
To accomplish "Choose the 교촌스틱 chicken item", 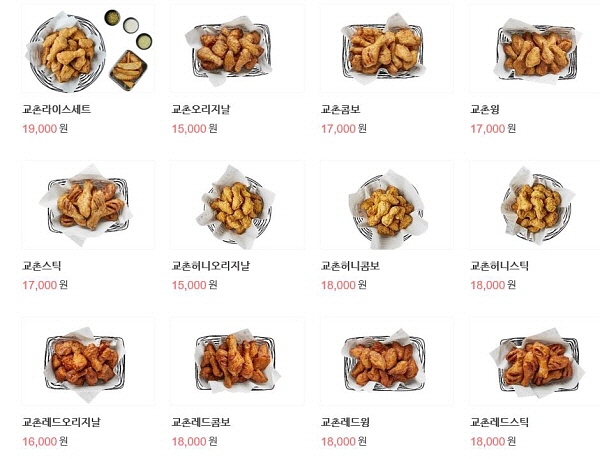I will tap(87, 205).
